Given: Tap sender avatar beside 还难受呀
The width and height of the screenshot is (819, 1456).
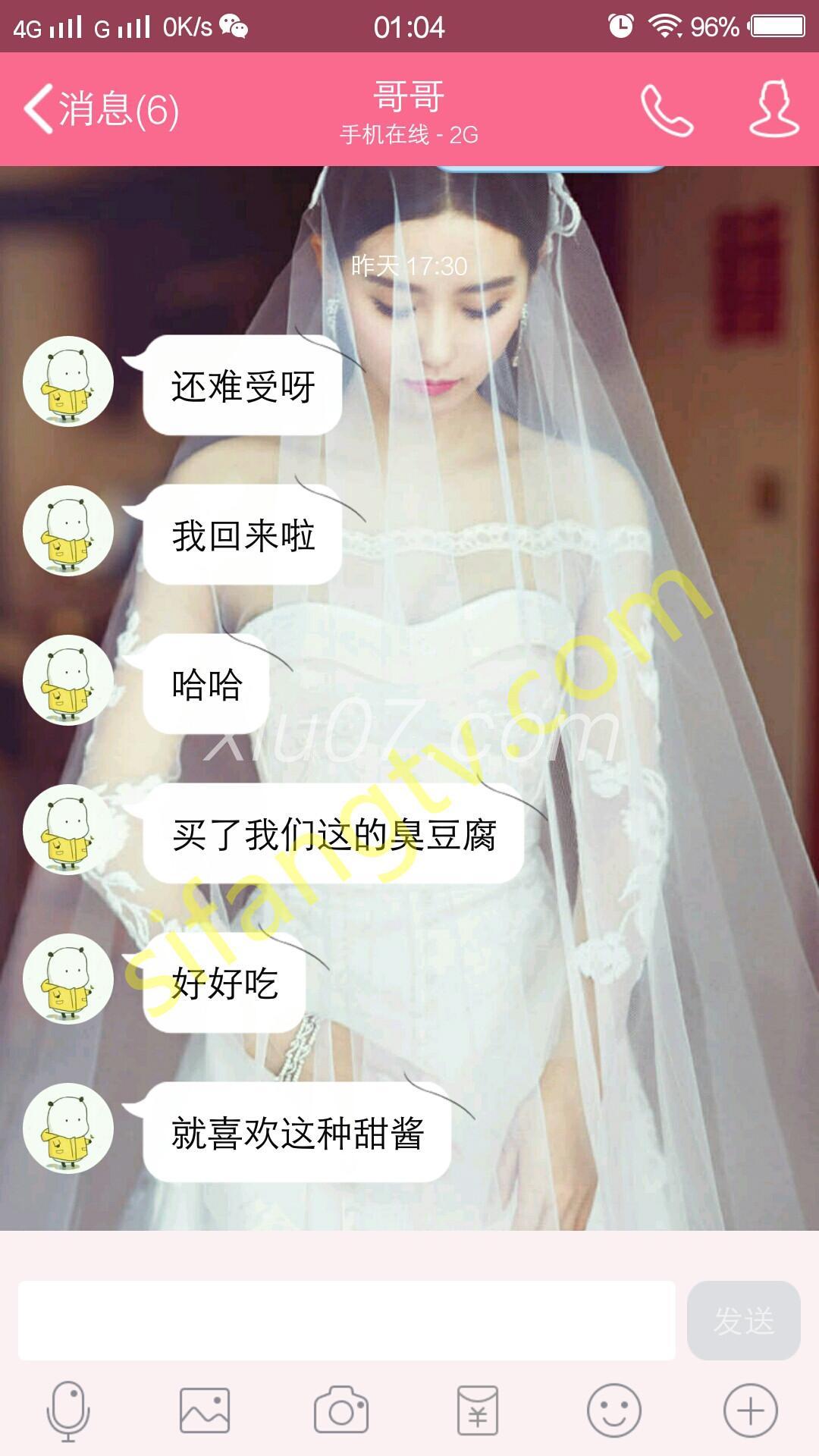Looking at the screenshot, I should [x=68, y=381].
